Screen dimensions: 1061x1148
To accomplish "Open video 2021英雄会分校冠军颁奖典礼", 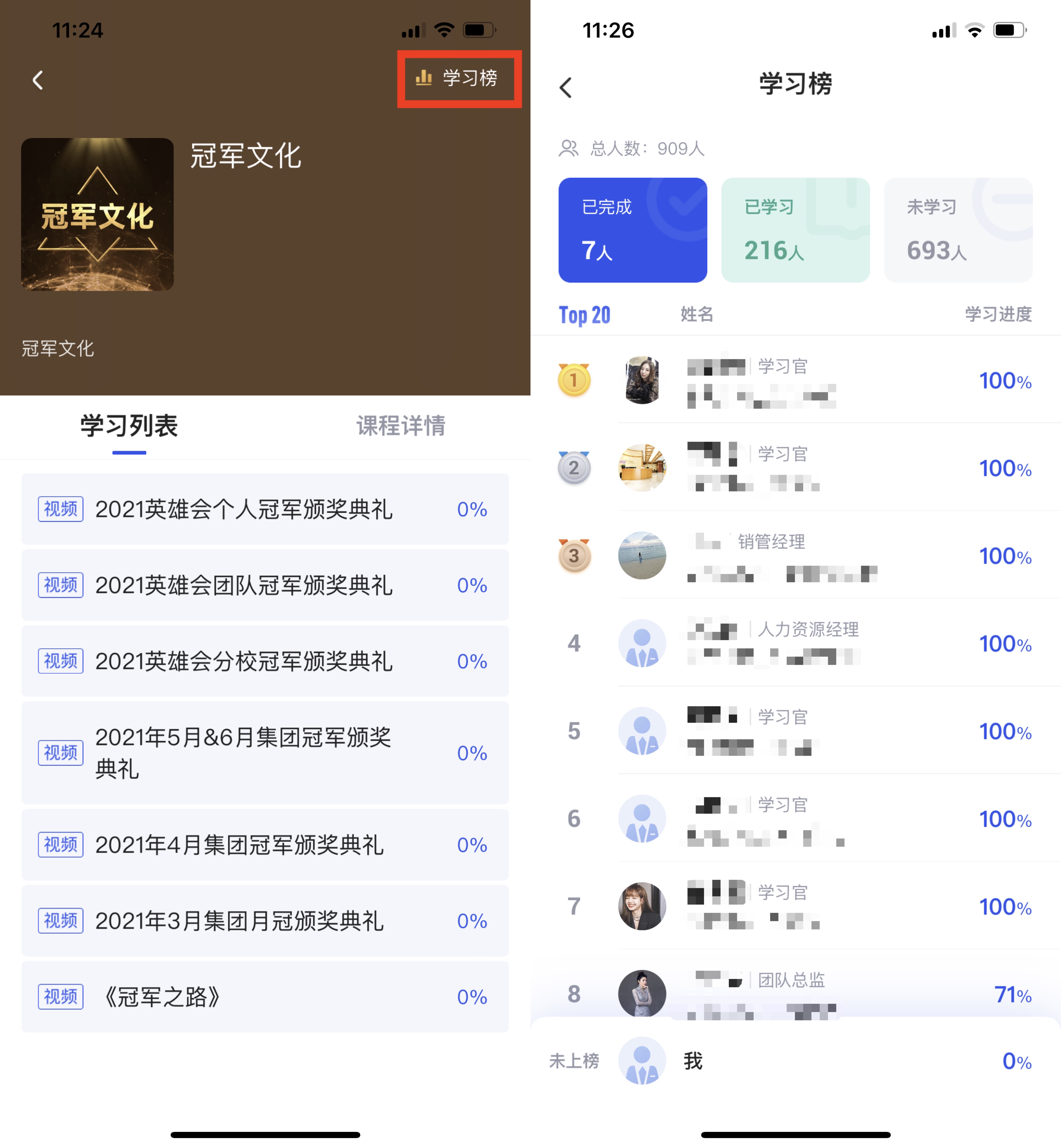I will (265, 661).
